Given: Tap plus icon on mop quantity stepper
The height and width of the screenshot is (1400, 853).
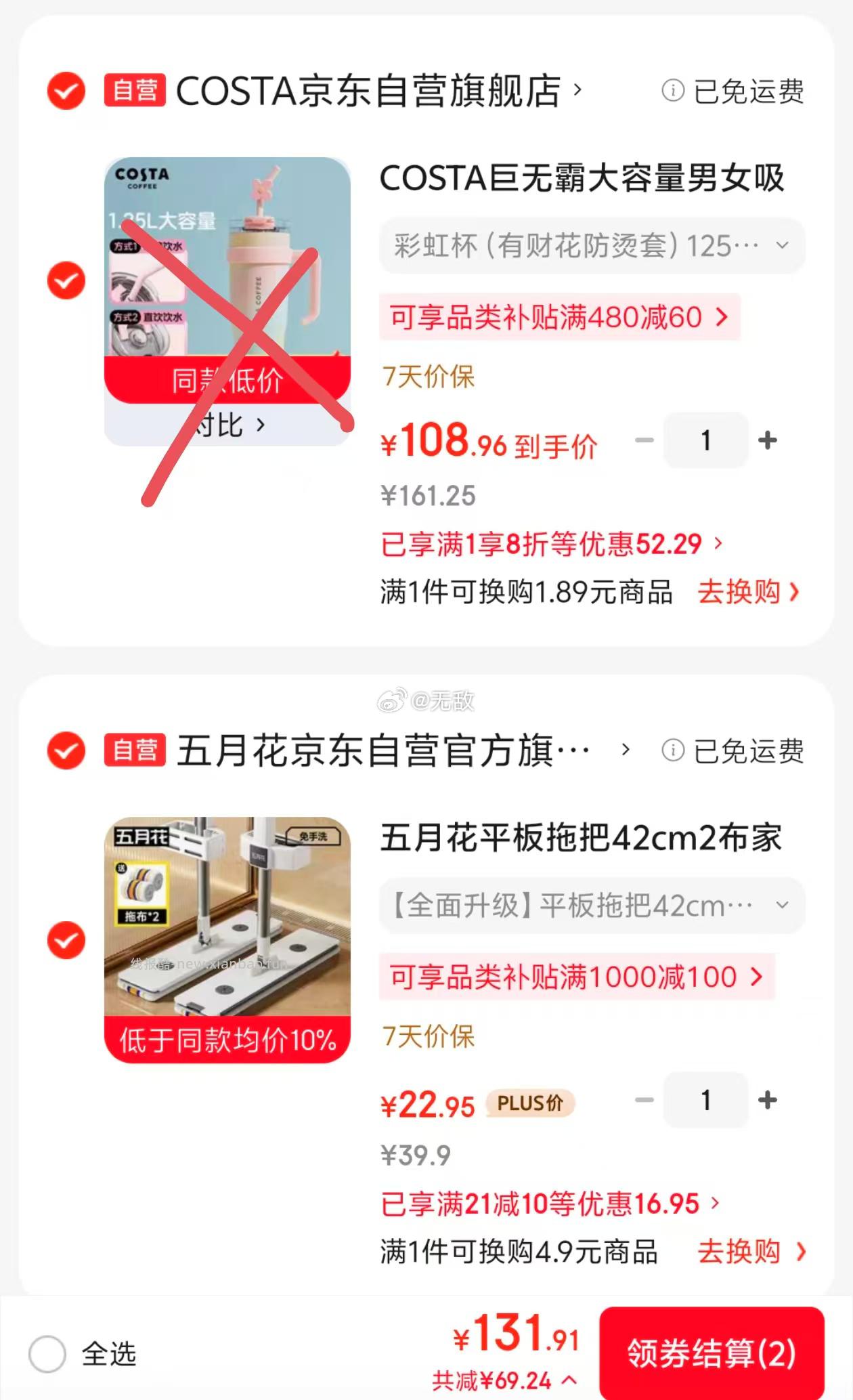Looking at the screenshot, I should click(767, 1100).
